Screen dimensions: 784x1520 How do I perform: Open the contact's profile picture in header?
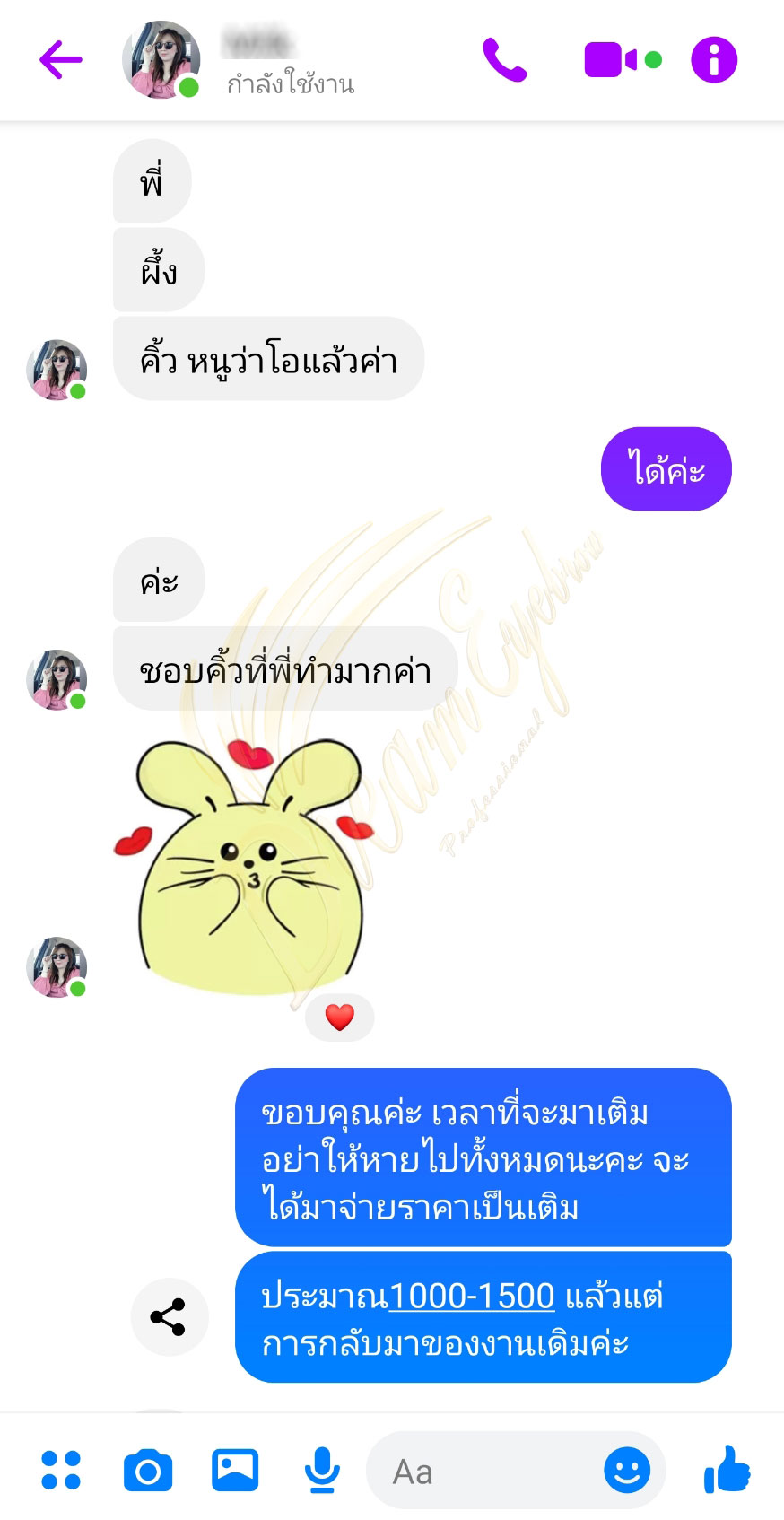[x=161, y=59]
